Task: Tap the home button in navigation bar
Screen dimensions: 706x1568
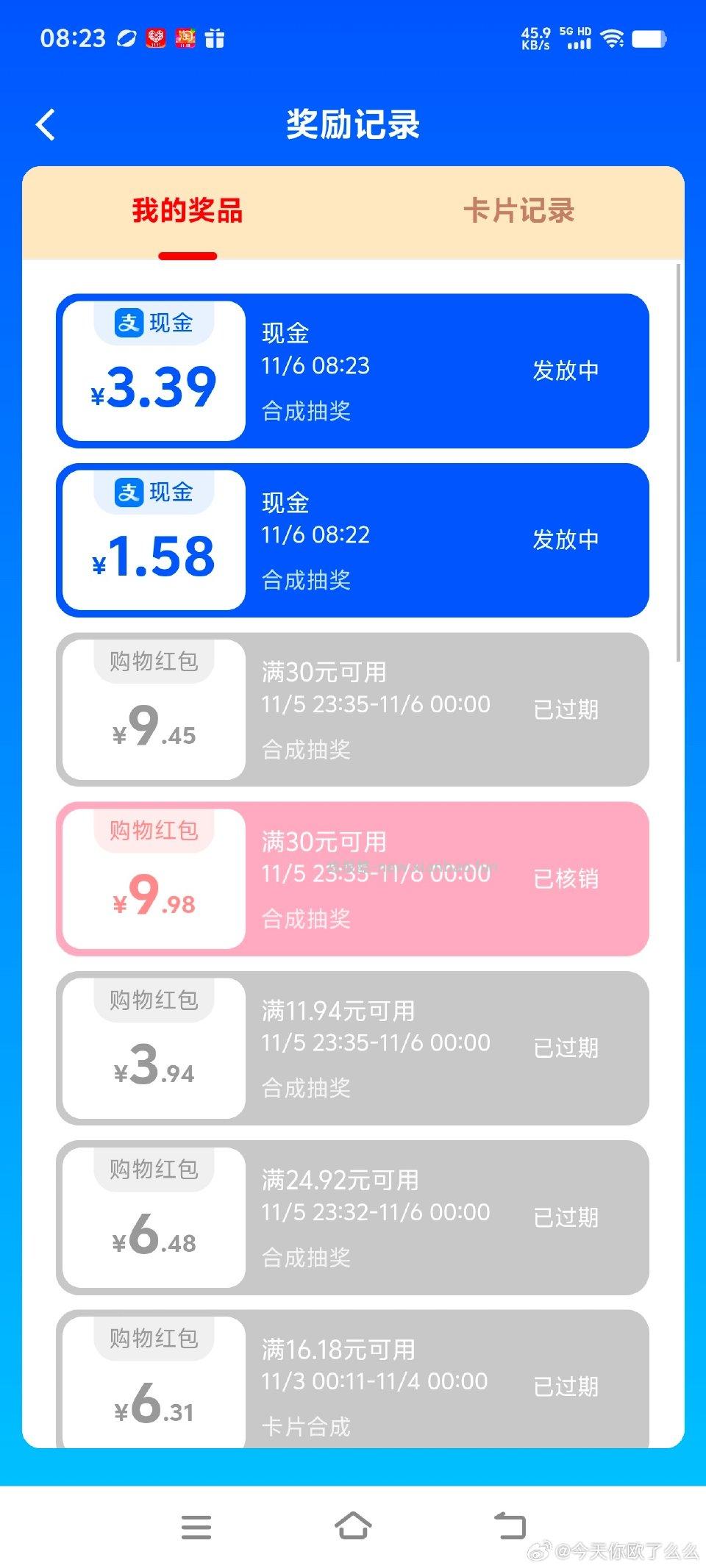Action: point(353,1525)
